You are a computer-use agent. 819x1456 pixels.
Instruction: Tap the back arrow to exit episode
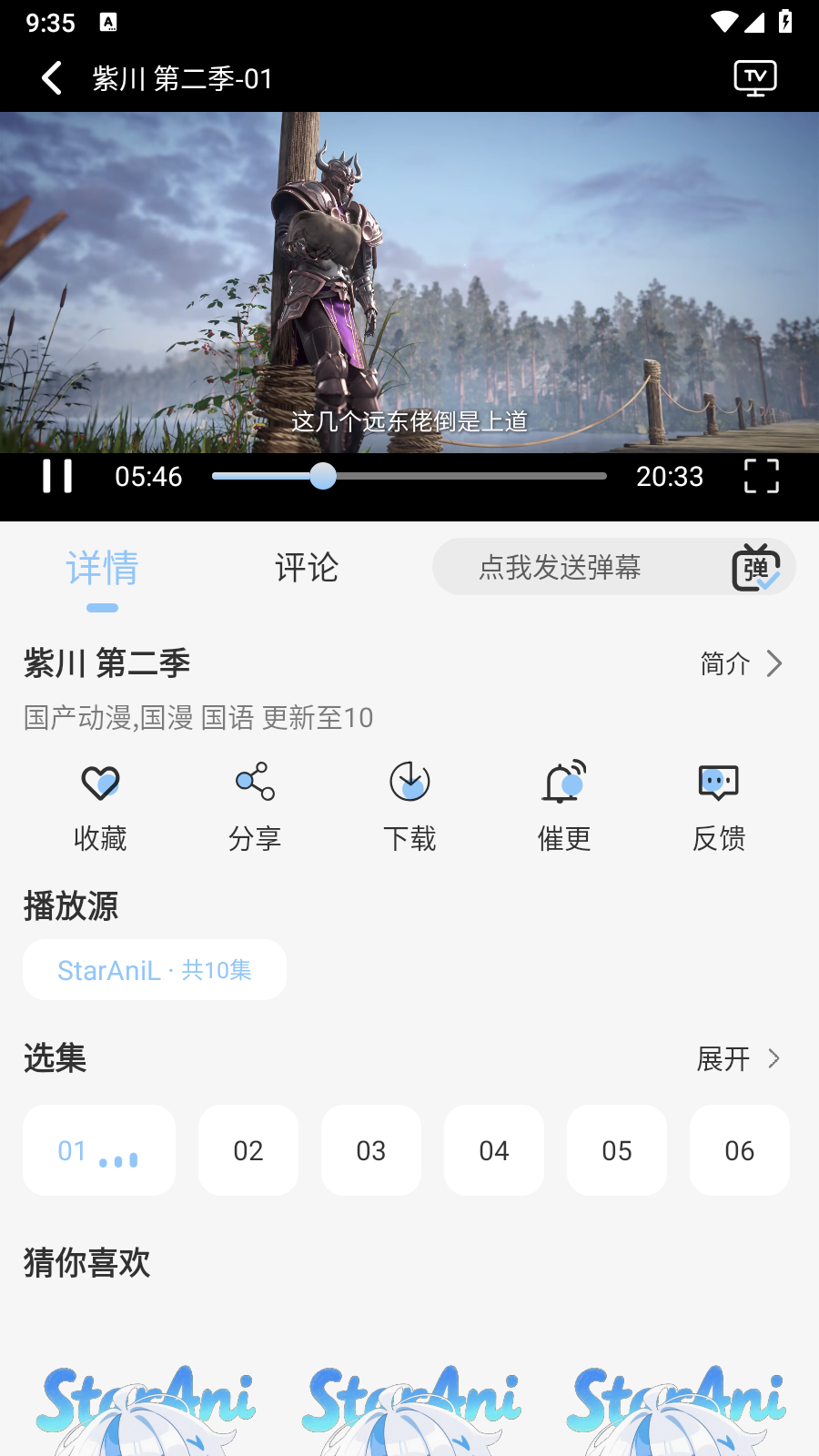pyautogui.click(x=50, y=78)
